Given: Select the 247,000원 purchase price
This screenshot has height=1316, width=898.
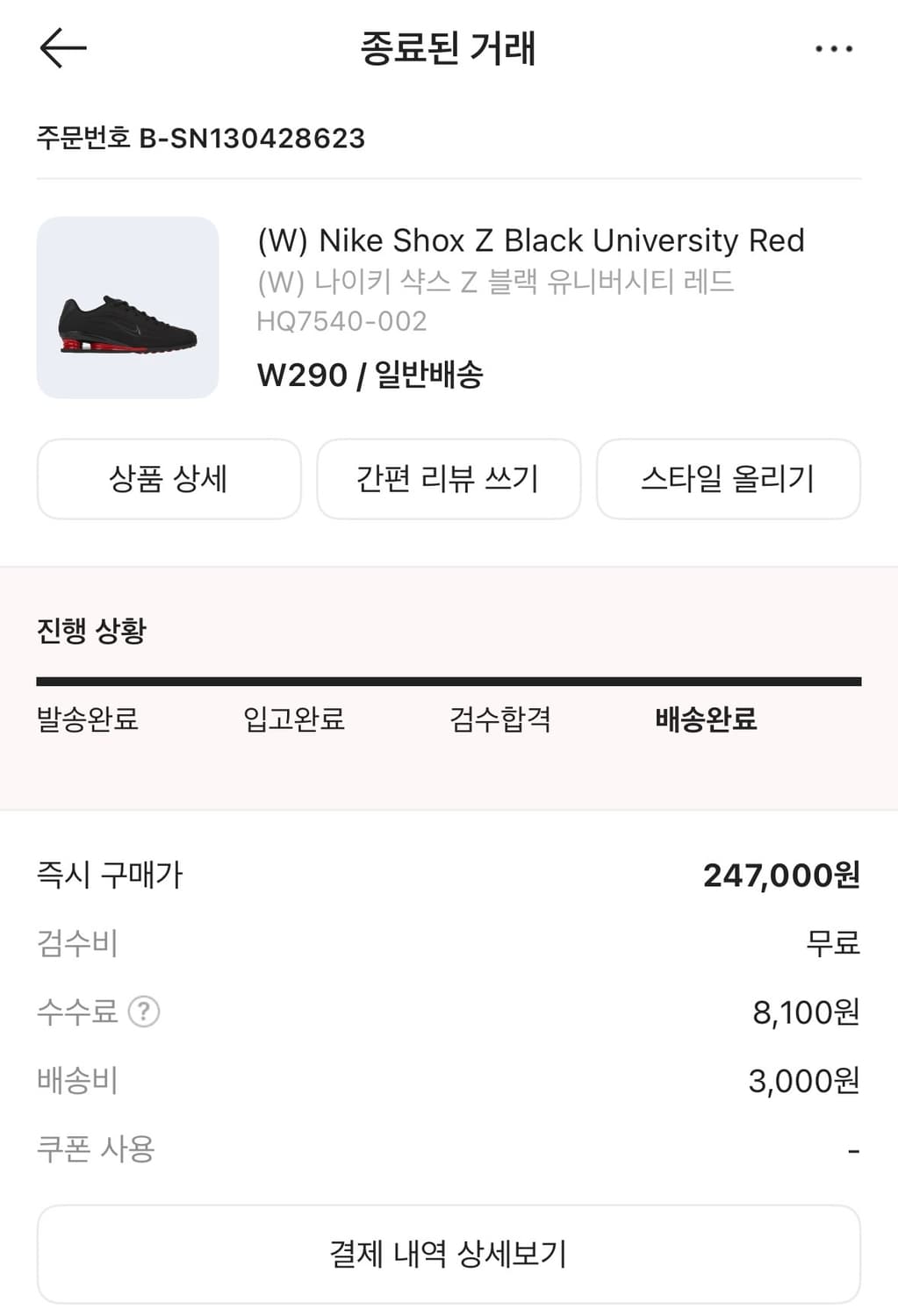Looking at the screenshot, I should pos(781,875).
